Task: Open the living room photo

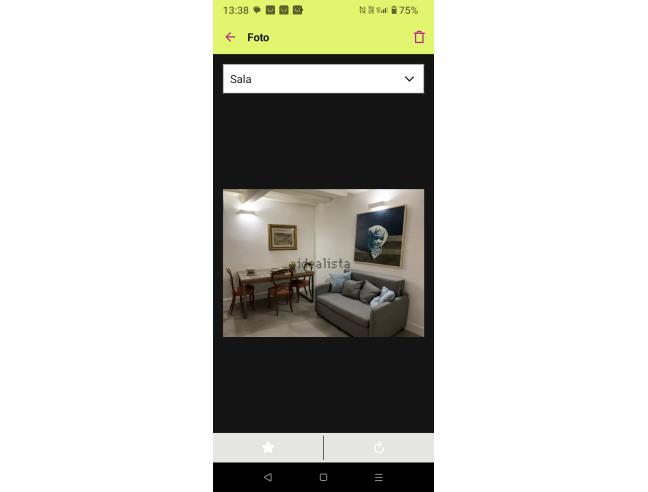Action: coord(323,263)
